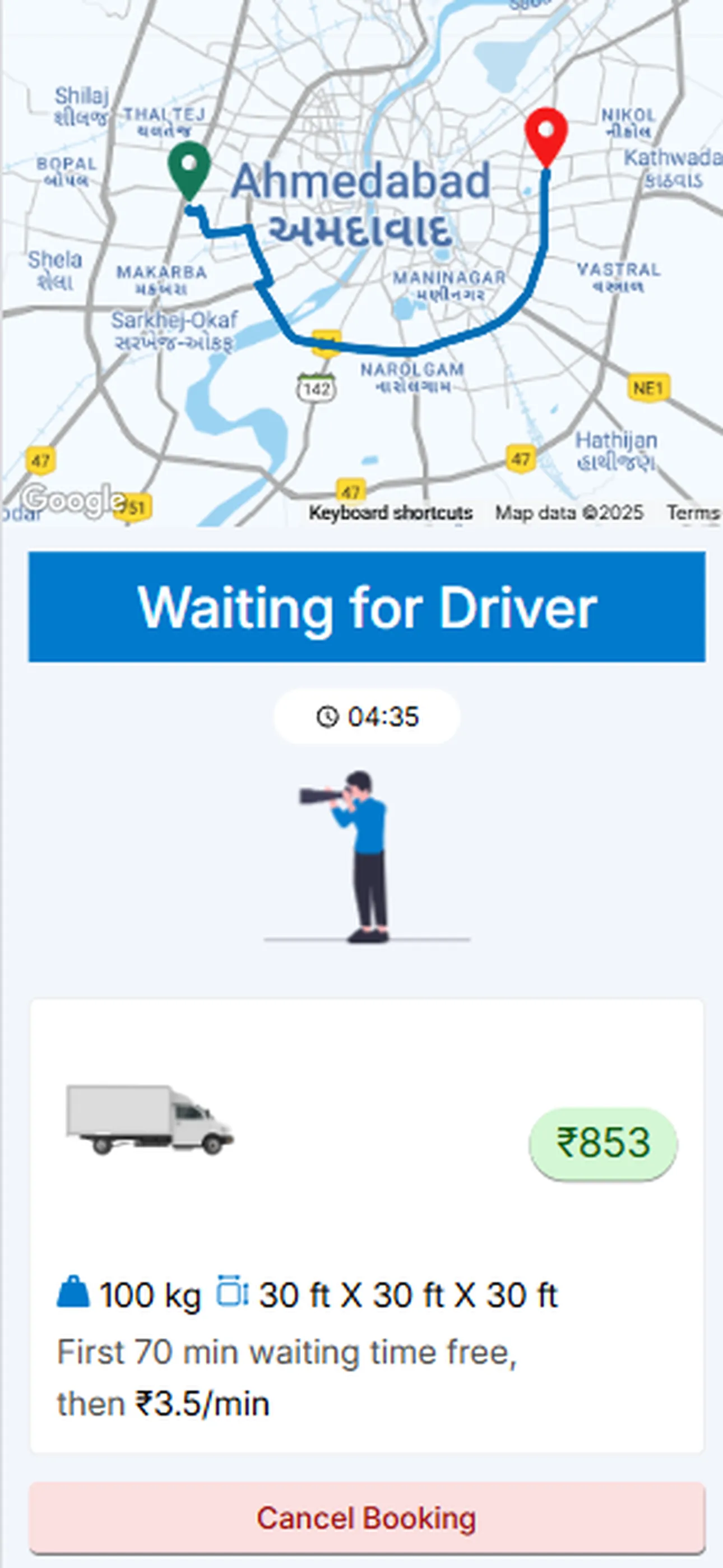Open the map Terms link
The image size is (723, 1568).
point(693,513)
